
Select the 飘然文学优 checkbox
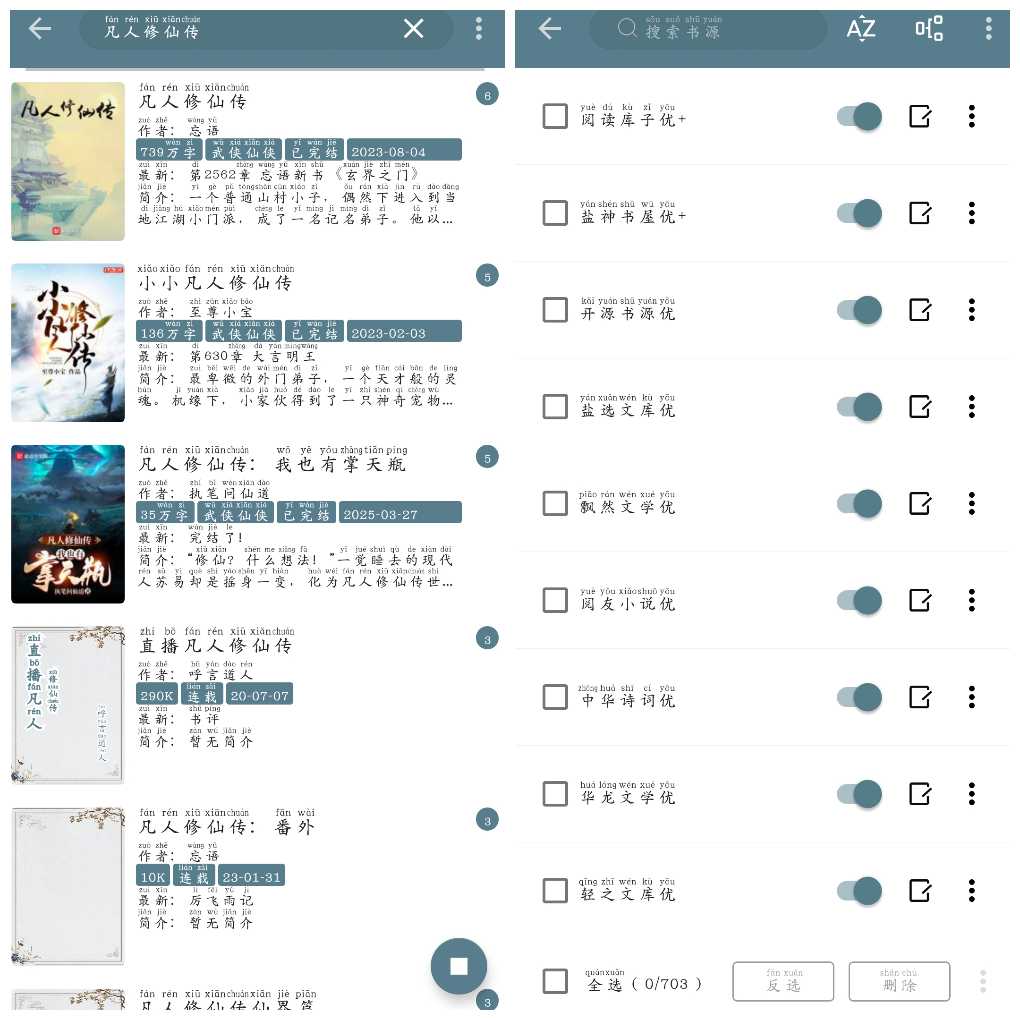click(x=555, y=503)
